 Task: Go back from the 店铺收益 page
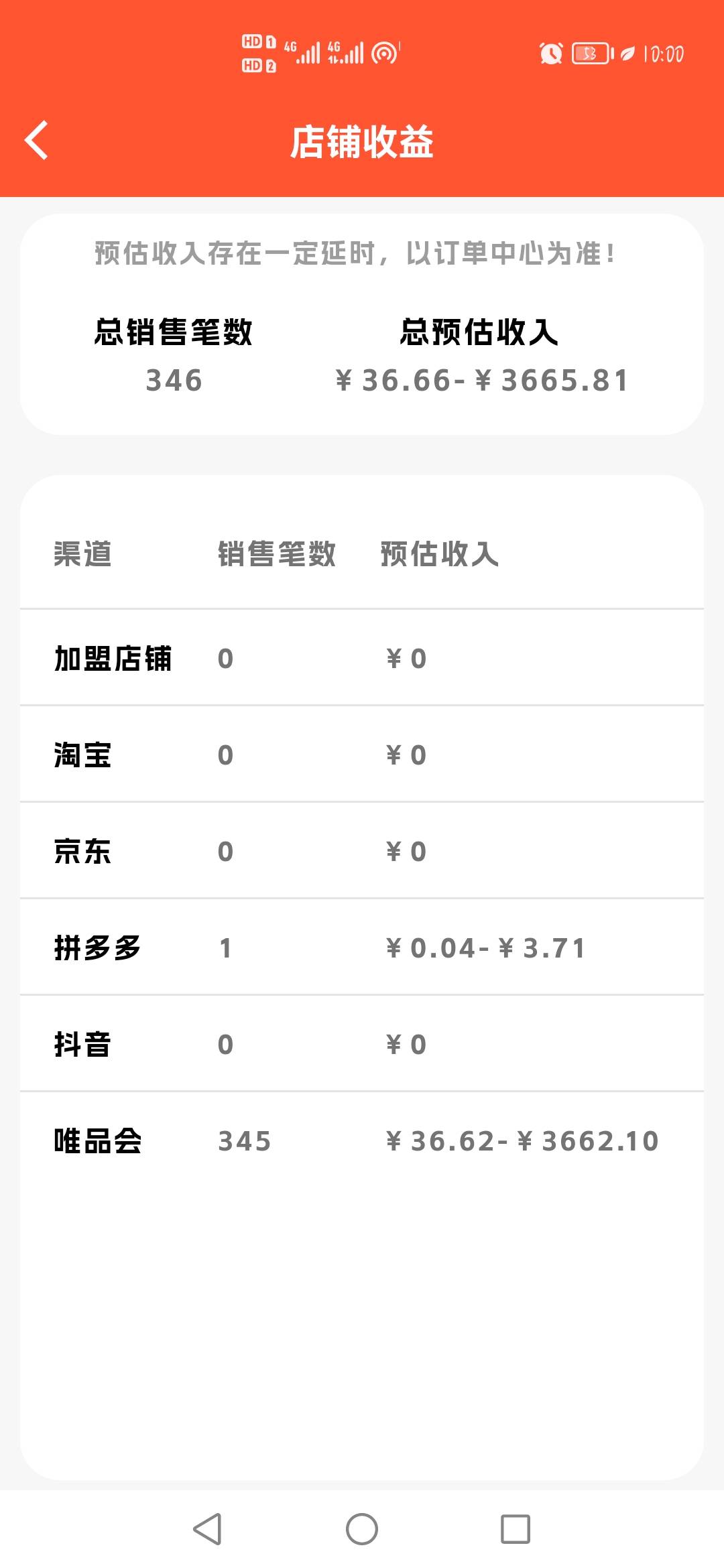click(36, 141)
